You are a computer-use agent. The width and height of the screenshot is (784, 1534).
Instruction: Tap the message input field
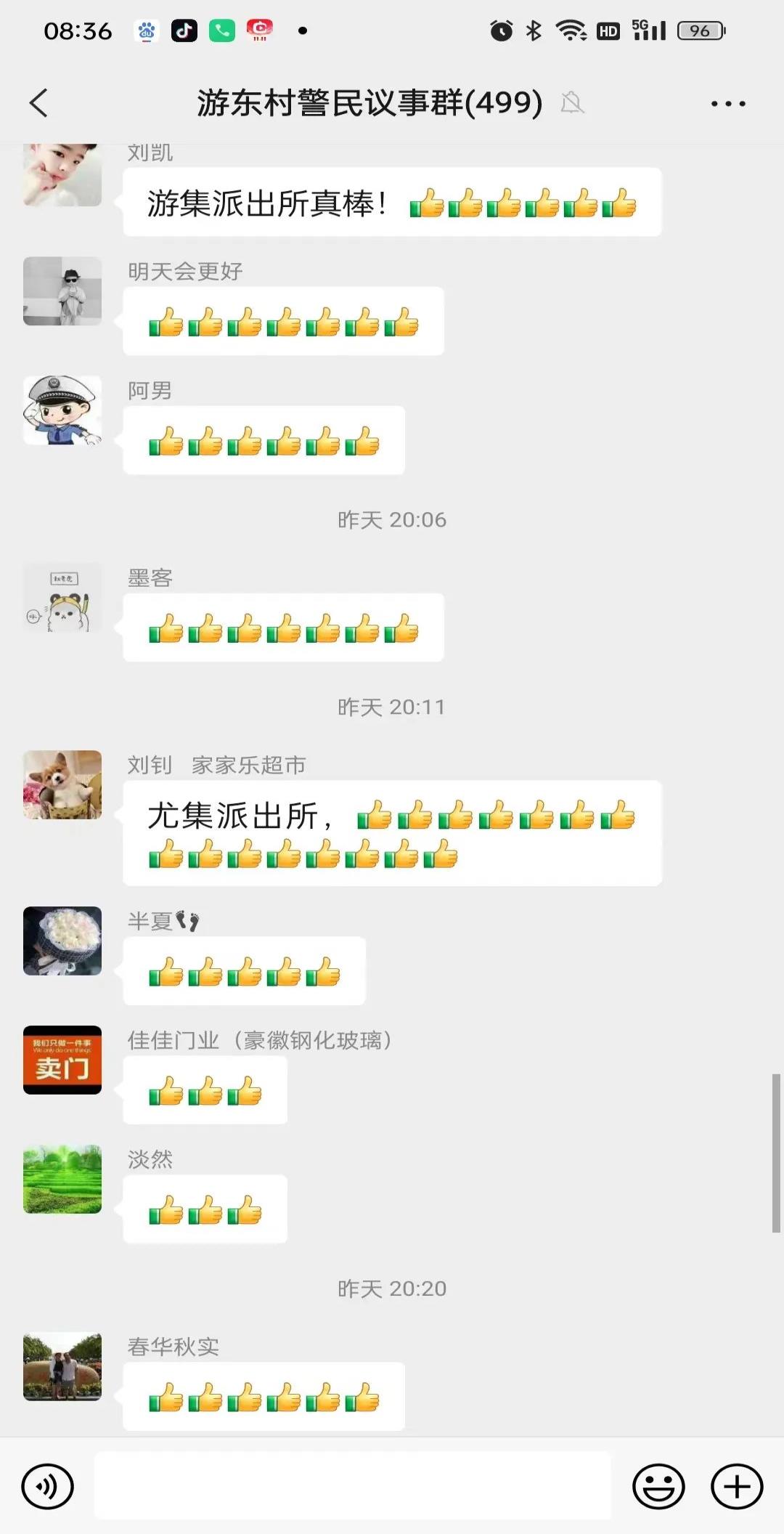pyautogui.click(x=353, y=1485)
